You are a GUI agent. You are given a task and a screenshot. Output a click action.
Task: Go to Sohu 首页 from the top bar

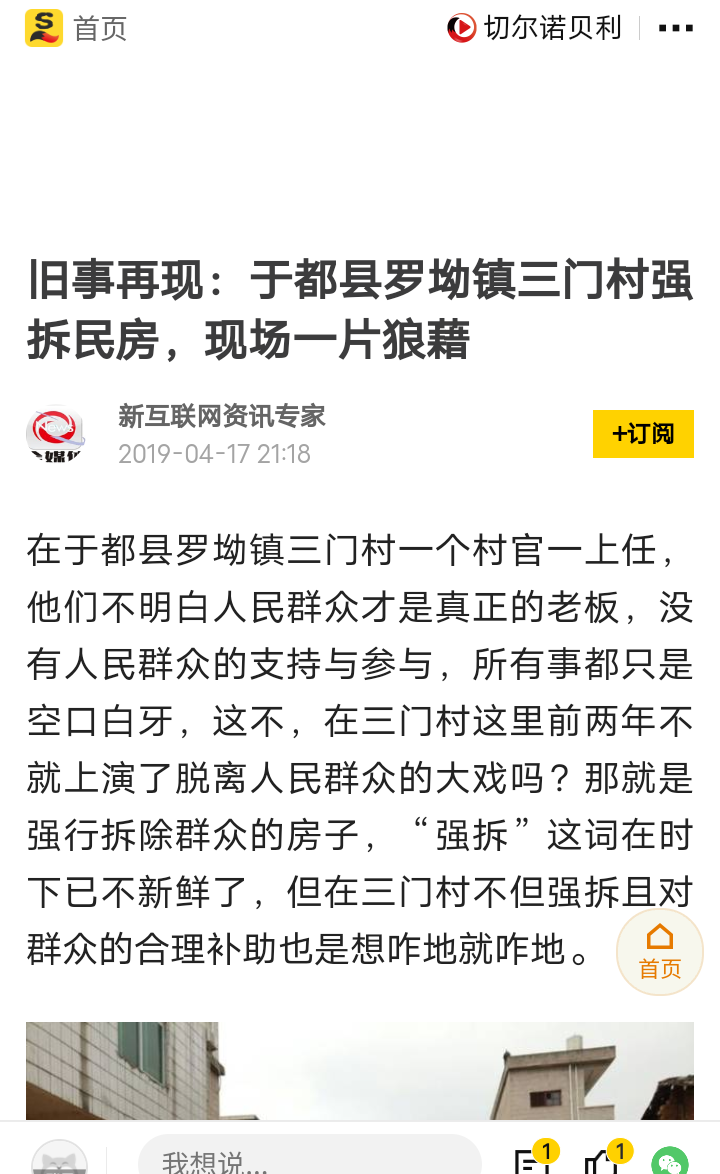tap(77, 28)
